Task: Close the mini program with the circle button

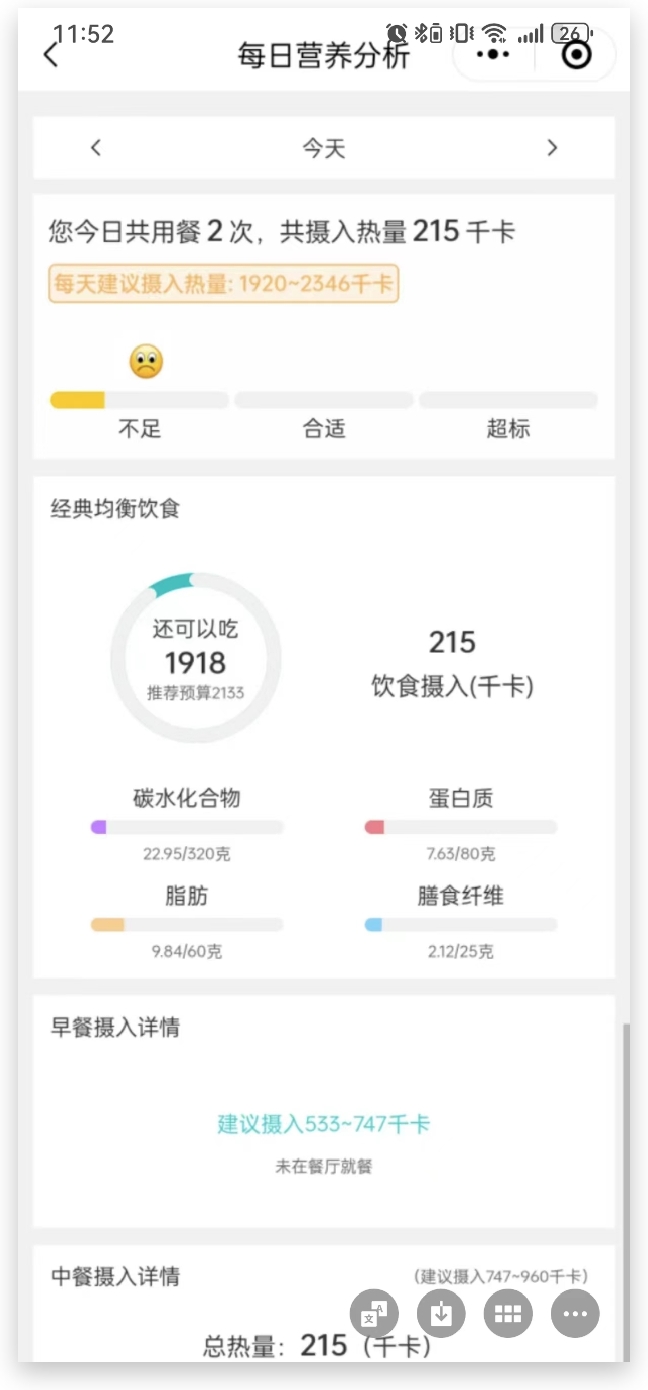Action: (576, 54)
